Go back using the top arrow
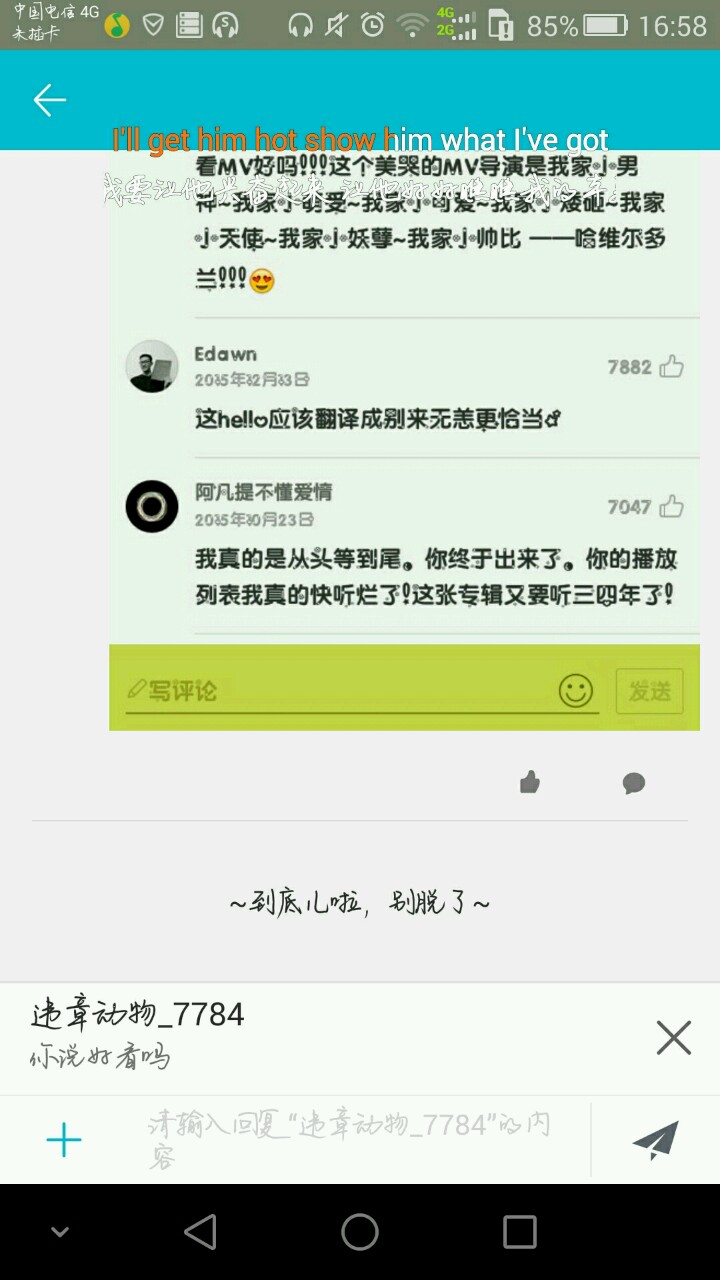The width and height of the screenshot is (720, 1280). pyautogui.click(x=49, y=100)
